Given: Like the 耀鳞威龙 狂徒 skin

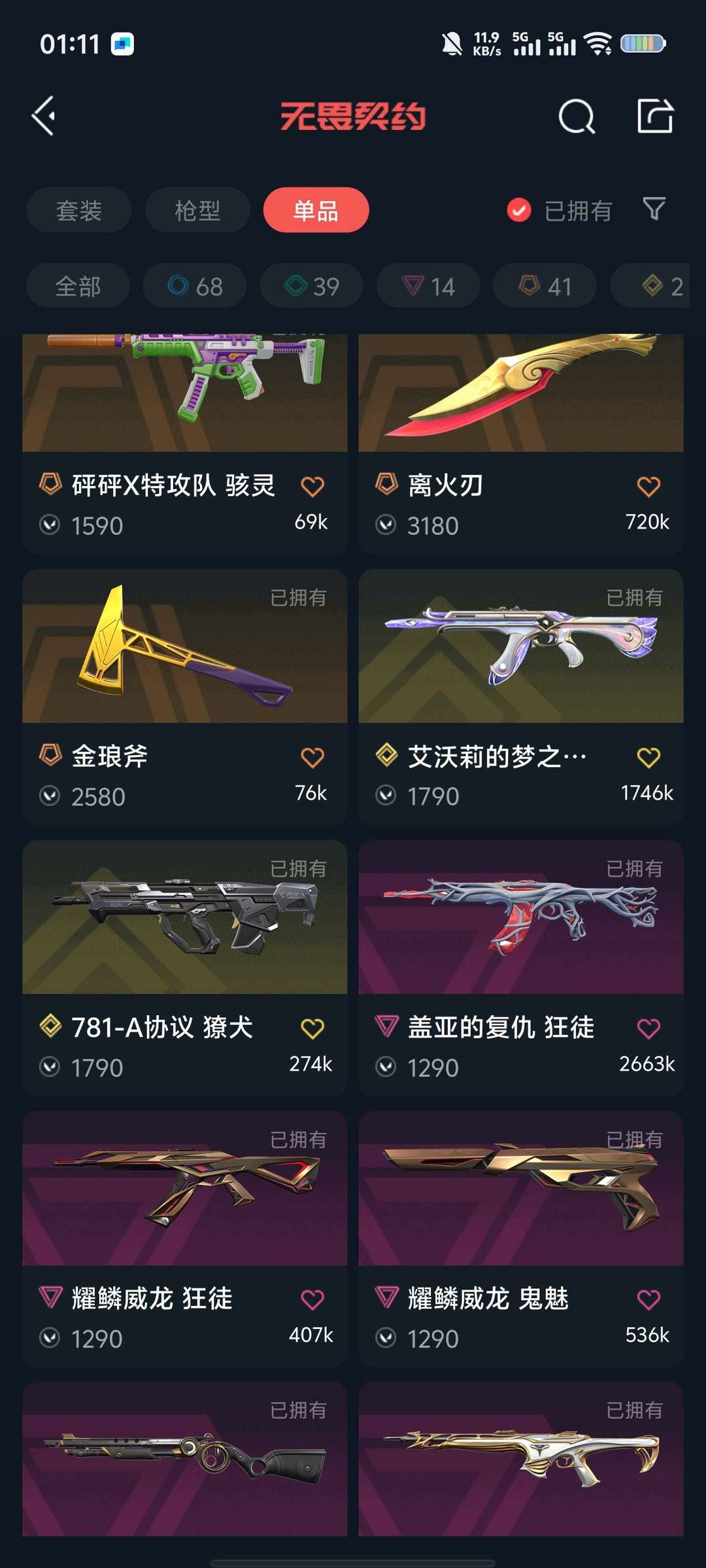Looking at the screenshot, I should [312, 1299].
